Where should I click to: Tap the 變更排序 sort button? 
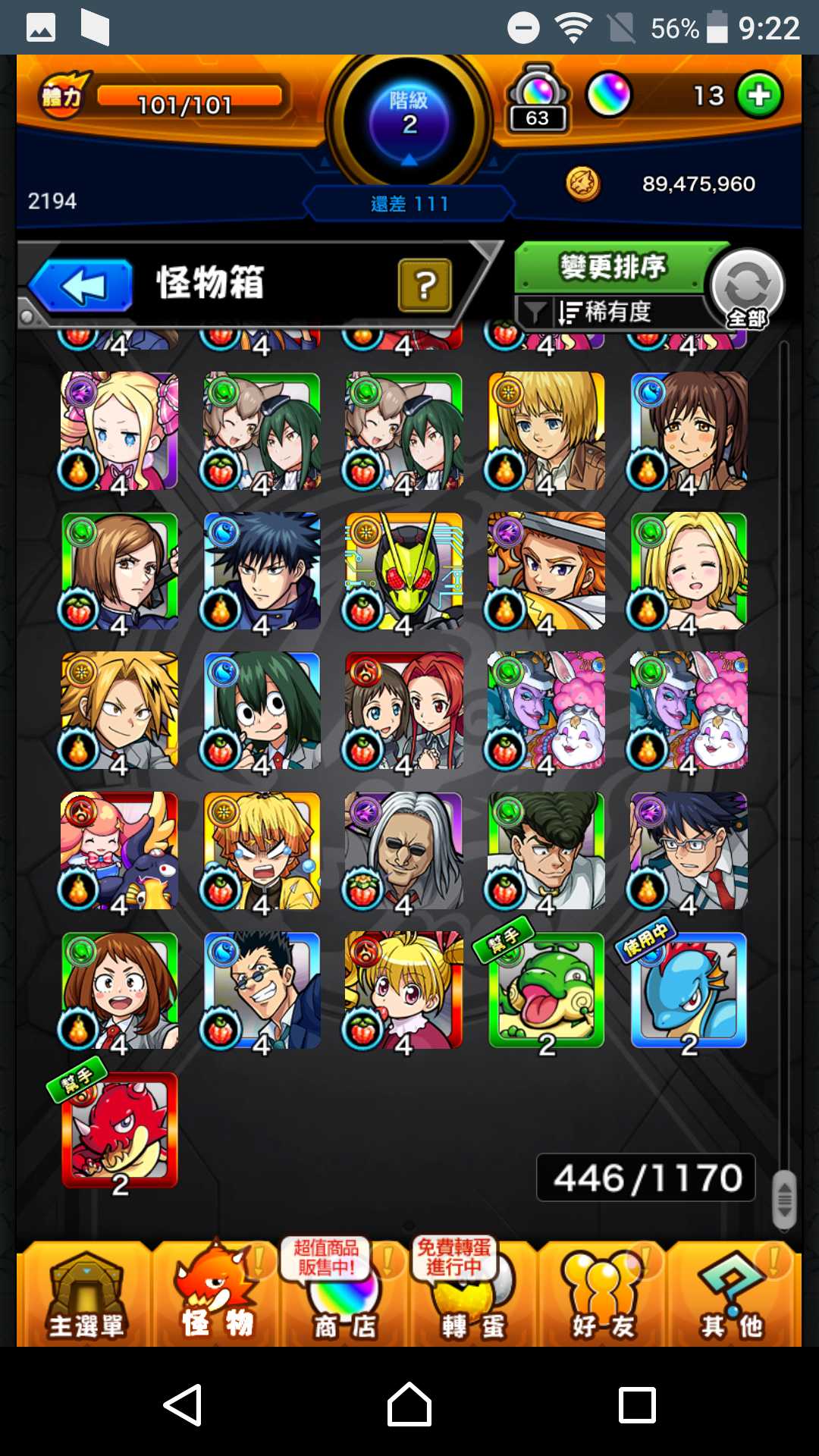pyautogui.click(x=613, y=267)
